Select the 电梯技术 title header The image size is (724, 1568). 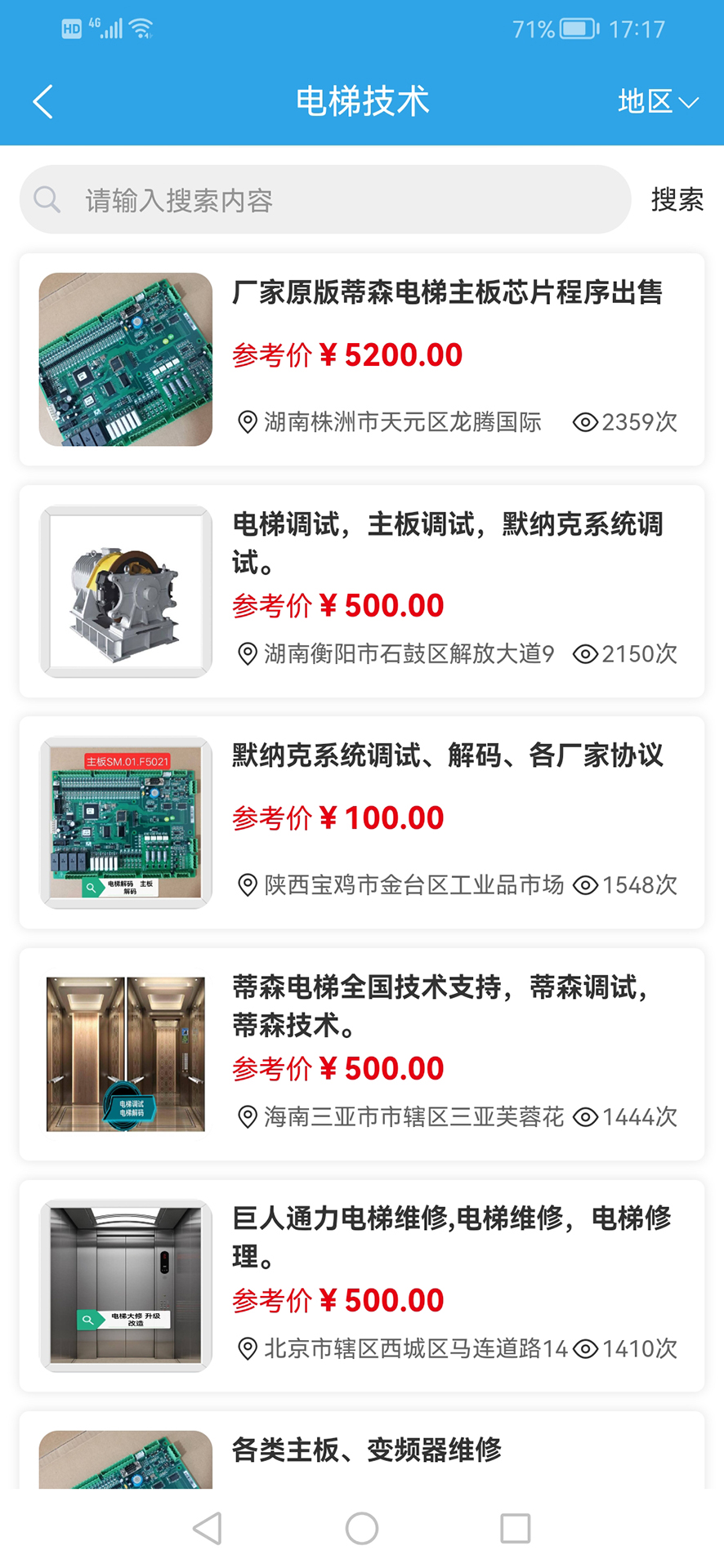tap(362, 100)
